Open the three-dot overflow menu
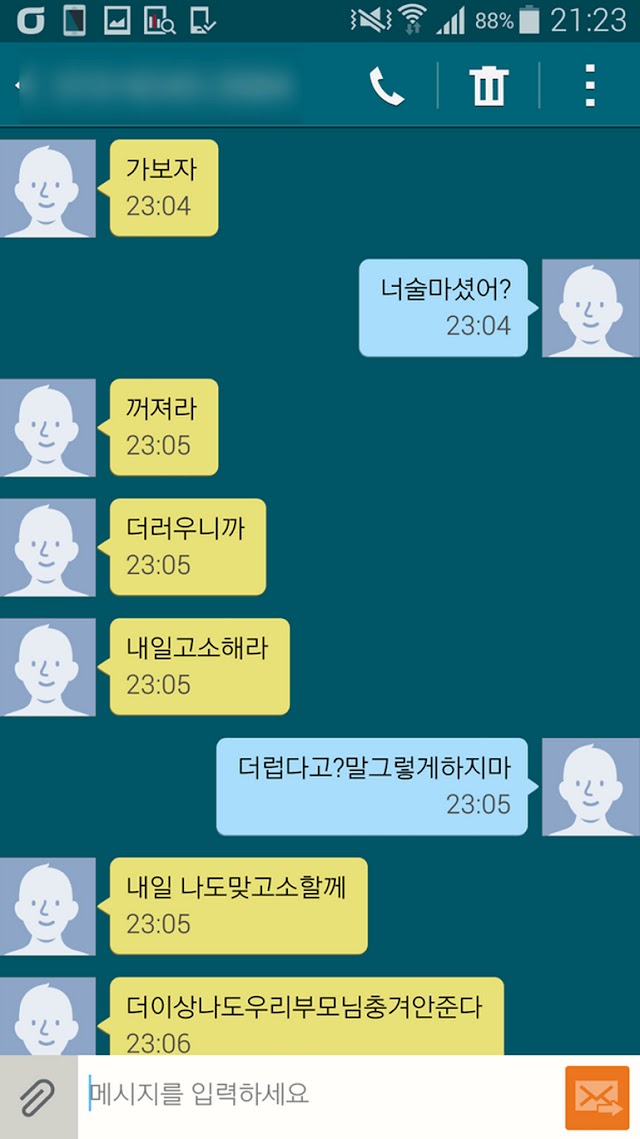This screenshot has height=1139, width=640. tap(590, 86)
